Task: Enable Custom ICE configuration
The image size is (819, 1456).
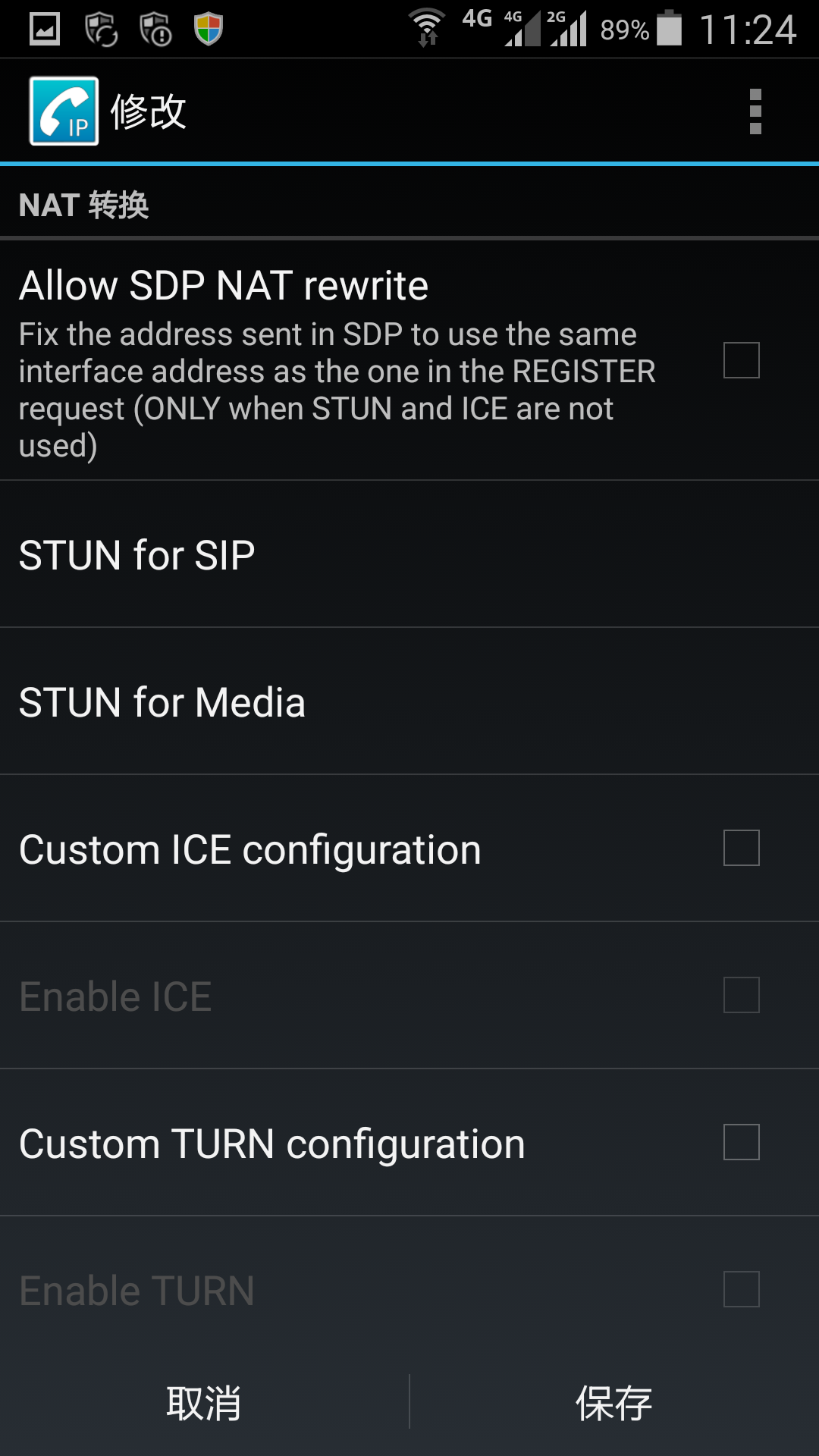Action: [x=741, y=848]
